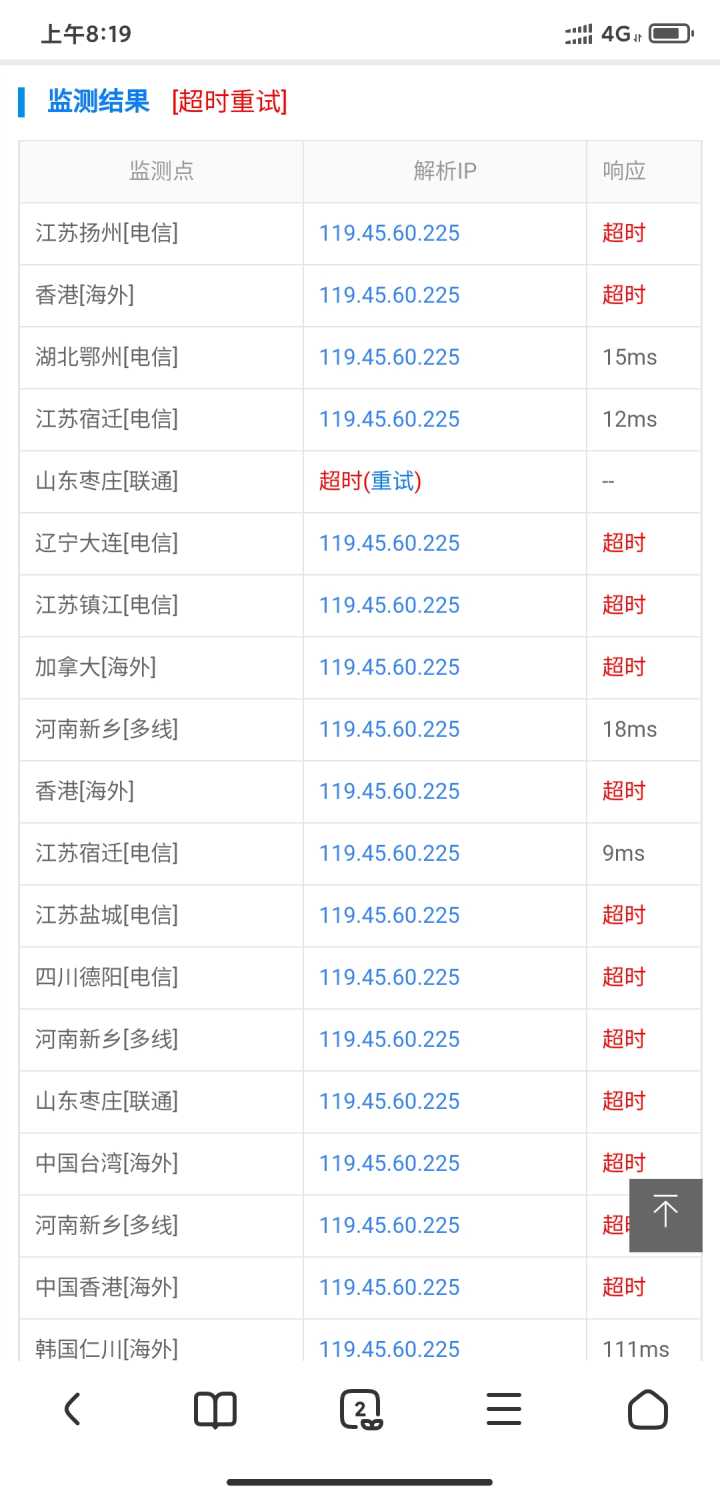Screen dimensions: 720x1499
Task: Go back in the browser toolbar
Action: tap(72, 1410)
